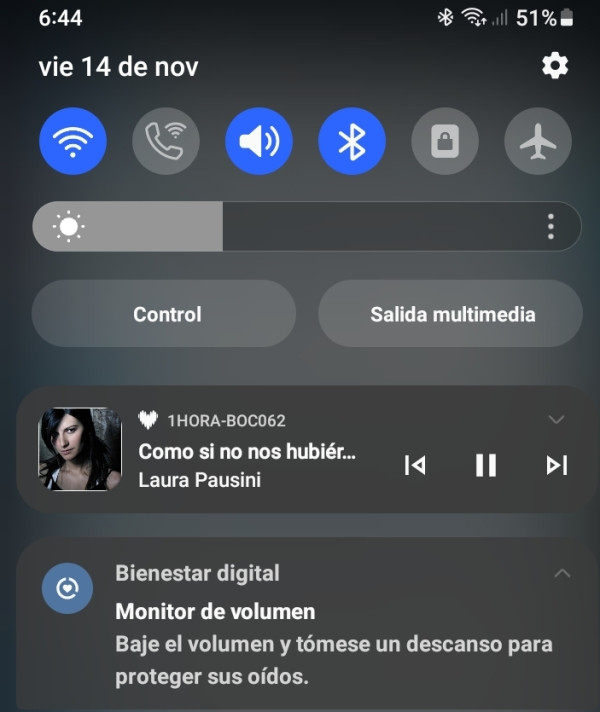This screenshot has width=600, height=712.
Task: Skip to previous track
Action: [x=414, y=465]
